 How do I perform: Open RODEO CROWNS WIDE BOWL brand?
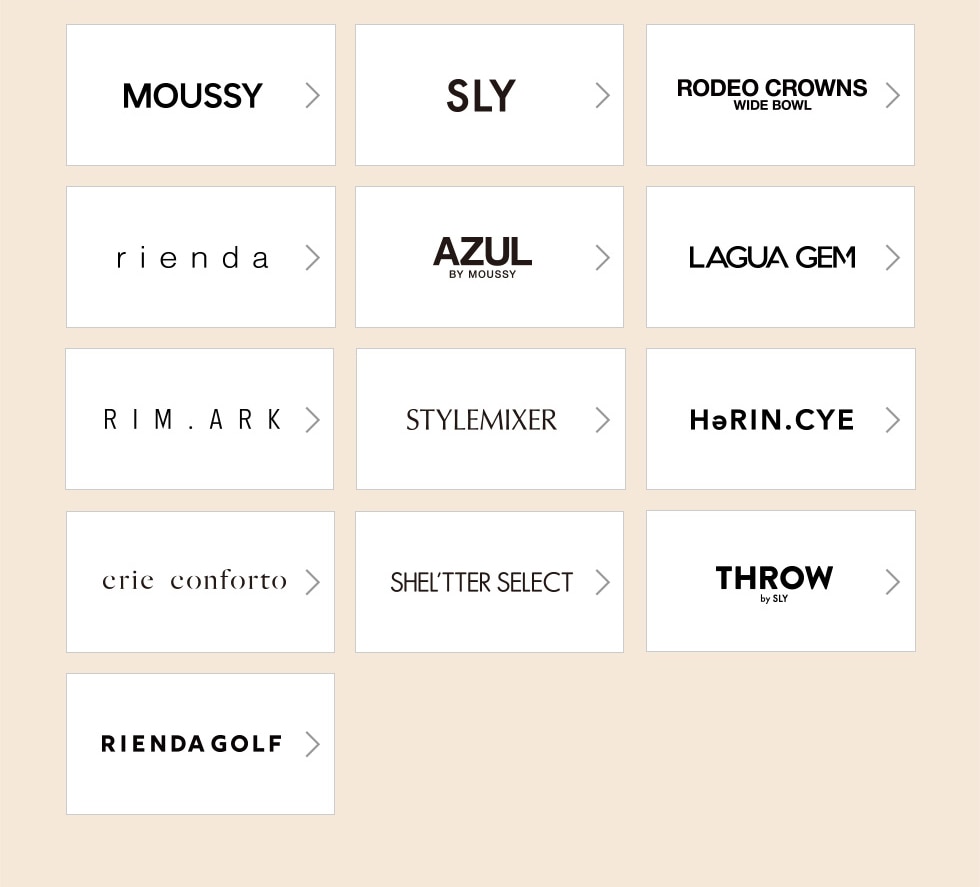[780, 95]
